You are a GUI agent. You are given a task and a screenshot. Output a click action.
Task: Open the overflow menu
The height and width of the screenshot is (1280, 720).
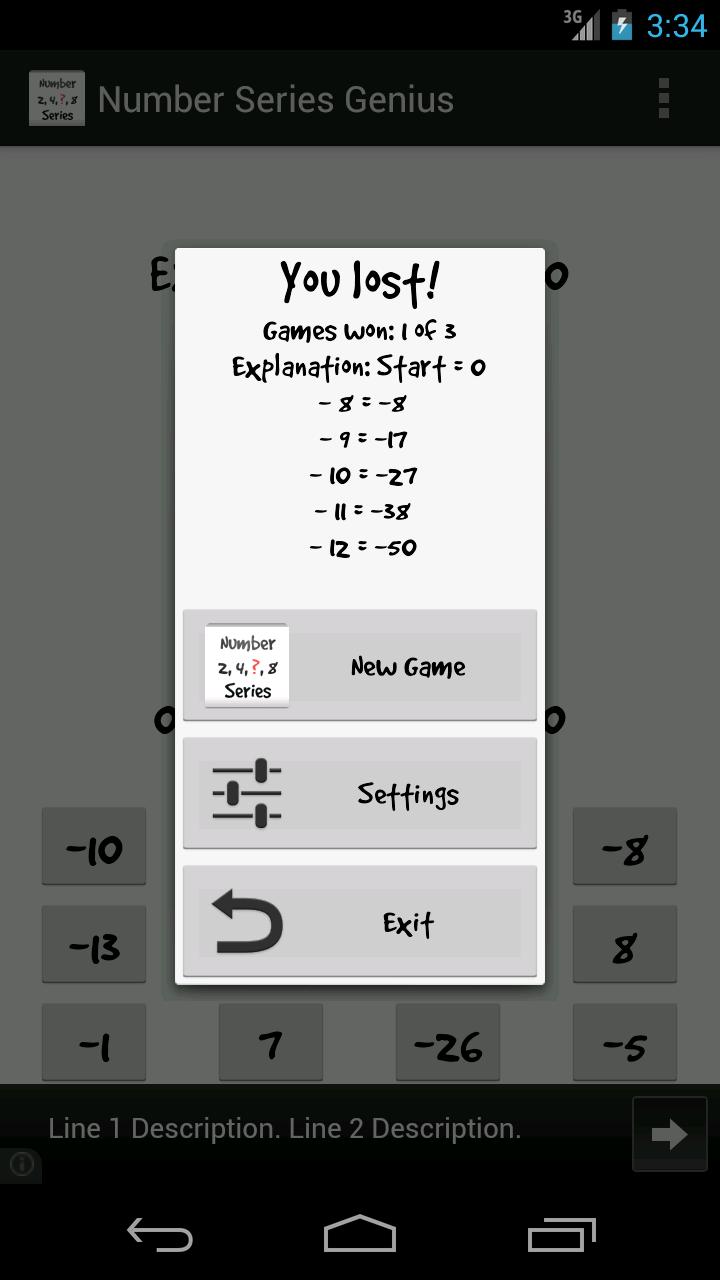pos(663,99)
